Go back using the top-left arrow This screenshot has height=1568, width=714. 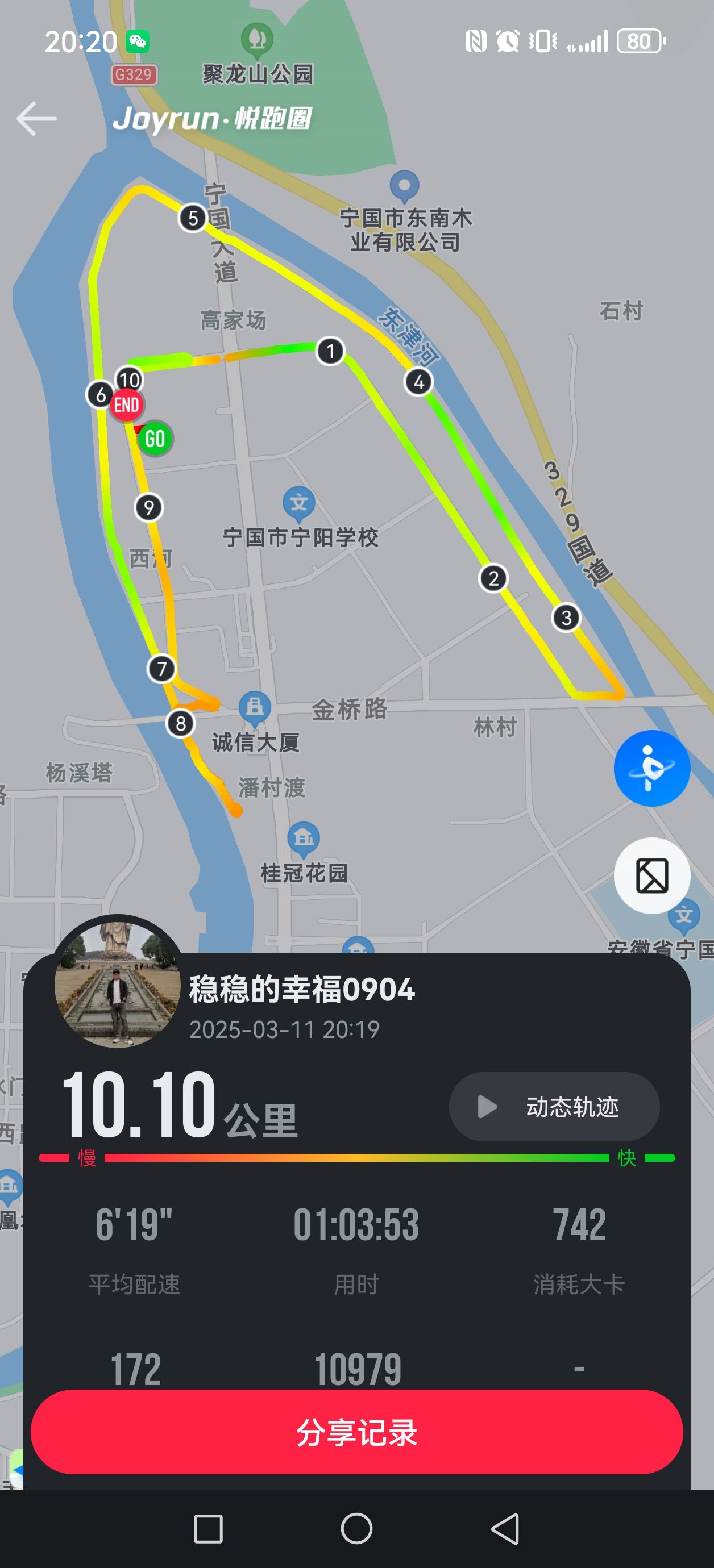[36, 118]
